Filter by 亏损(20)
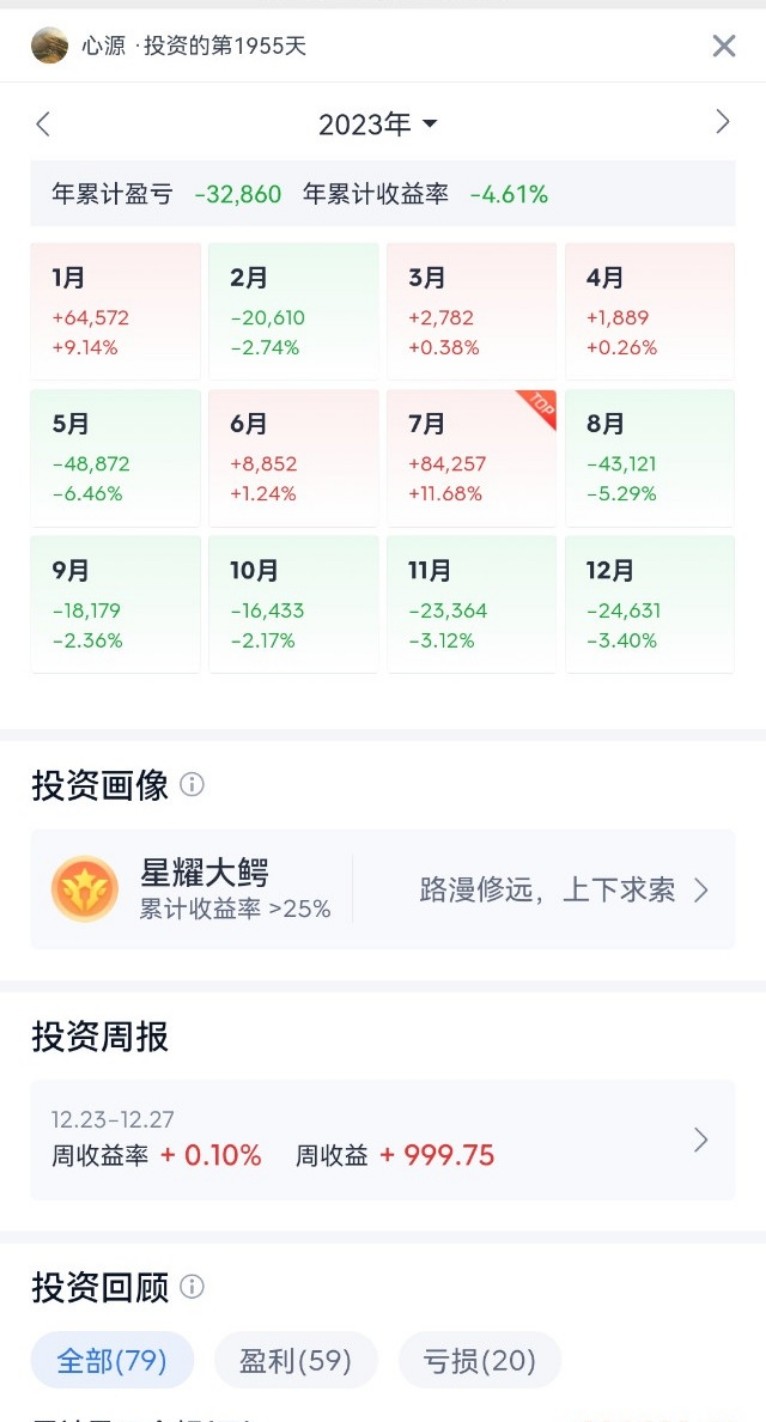Image resolution: width=766 pixels, height=1422 pixels. pyautogui.click(x=480, y=1361)
